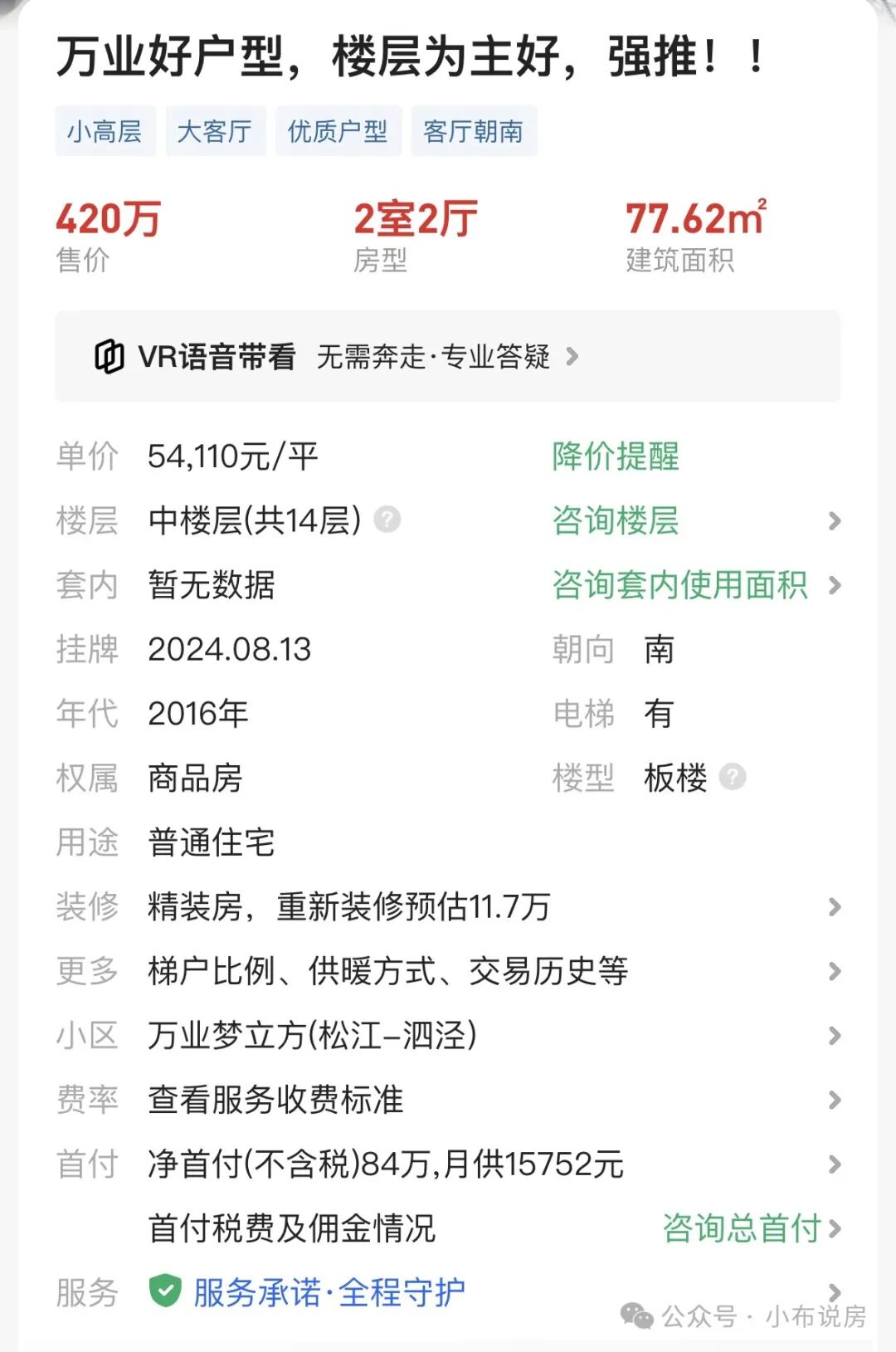View 查看服务收费标准 in the 费率 row
The width and height of the screenshot is (896, 1352).
click(448, 1100)
